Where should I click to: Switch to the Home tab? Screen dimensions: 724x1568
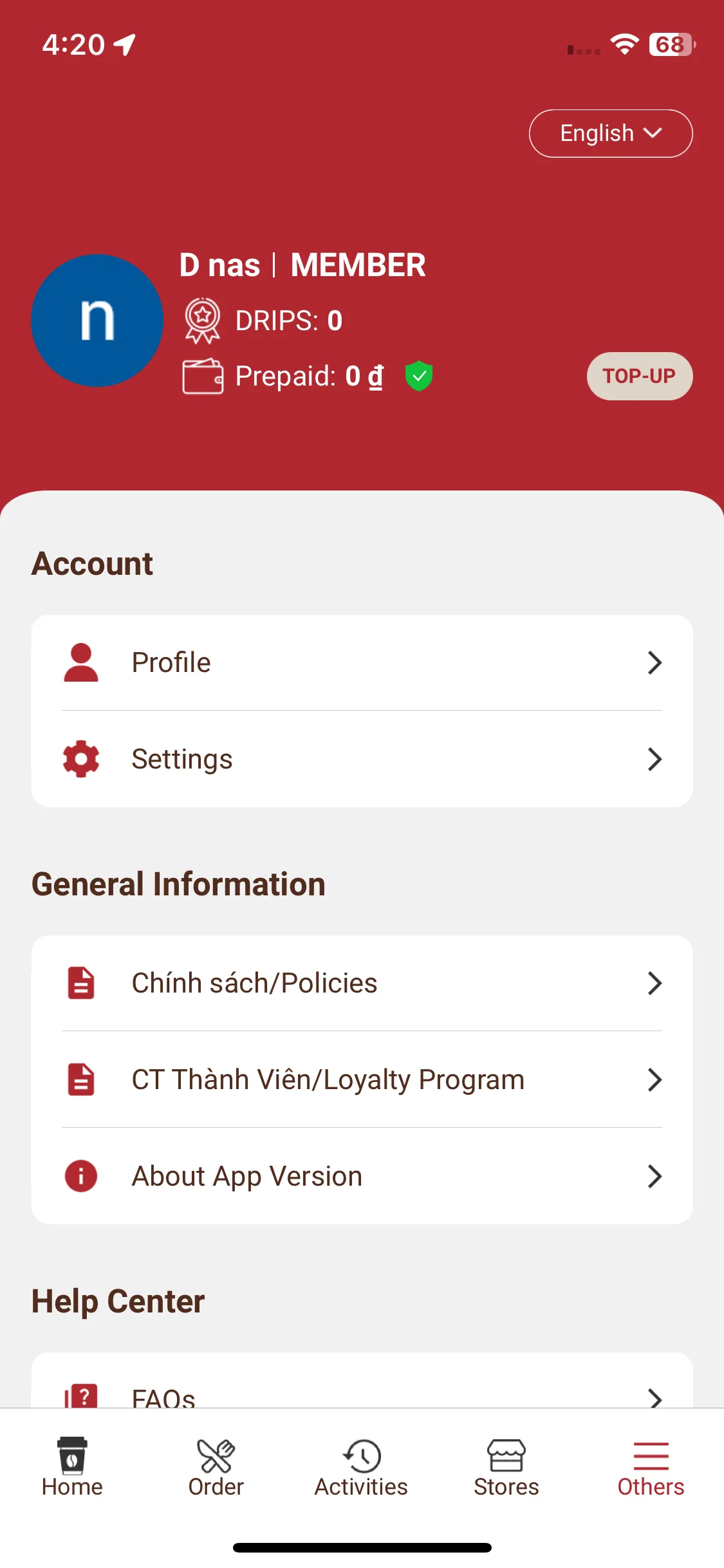72,1468
